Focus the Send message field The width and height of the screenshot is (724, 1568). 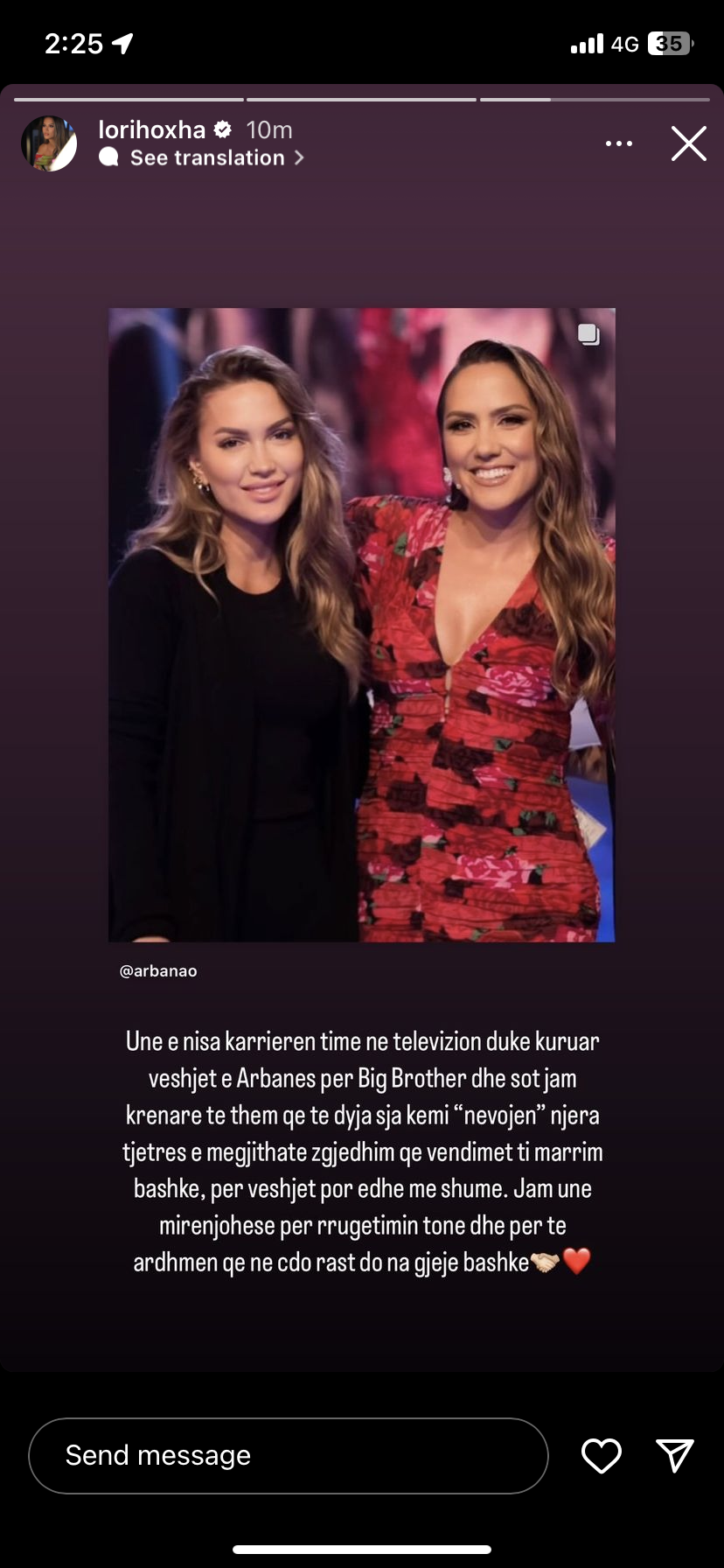click(x=289, y=1455)
